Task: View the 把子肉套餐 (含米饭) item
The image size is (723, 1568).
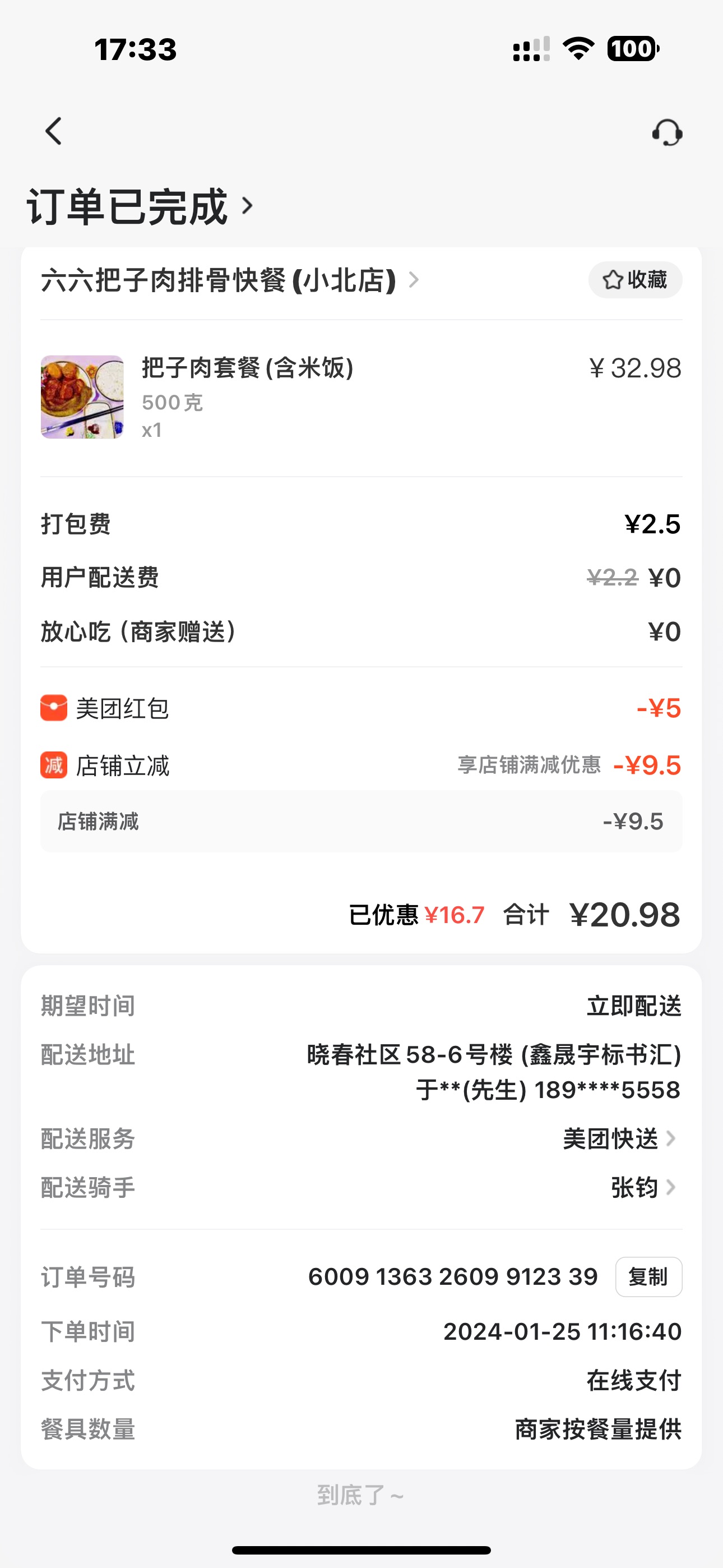Action: (247, 368)
